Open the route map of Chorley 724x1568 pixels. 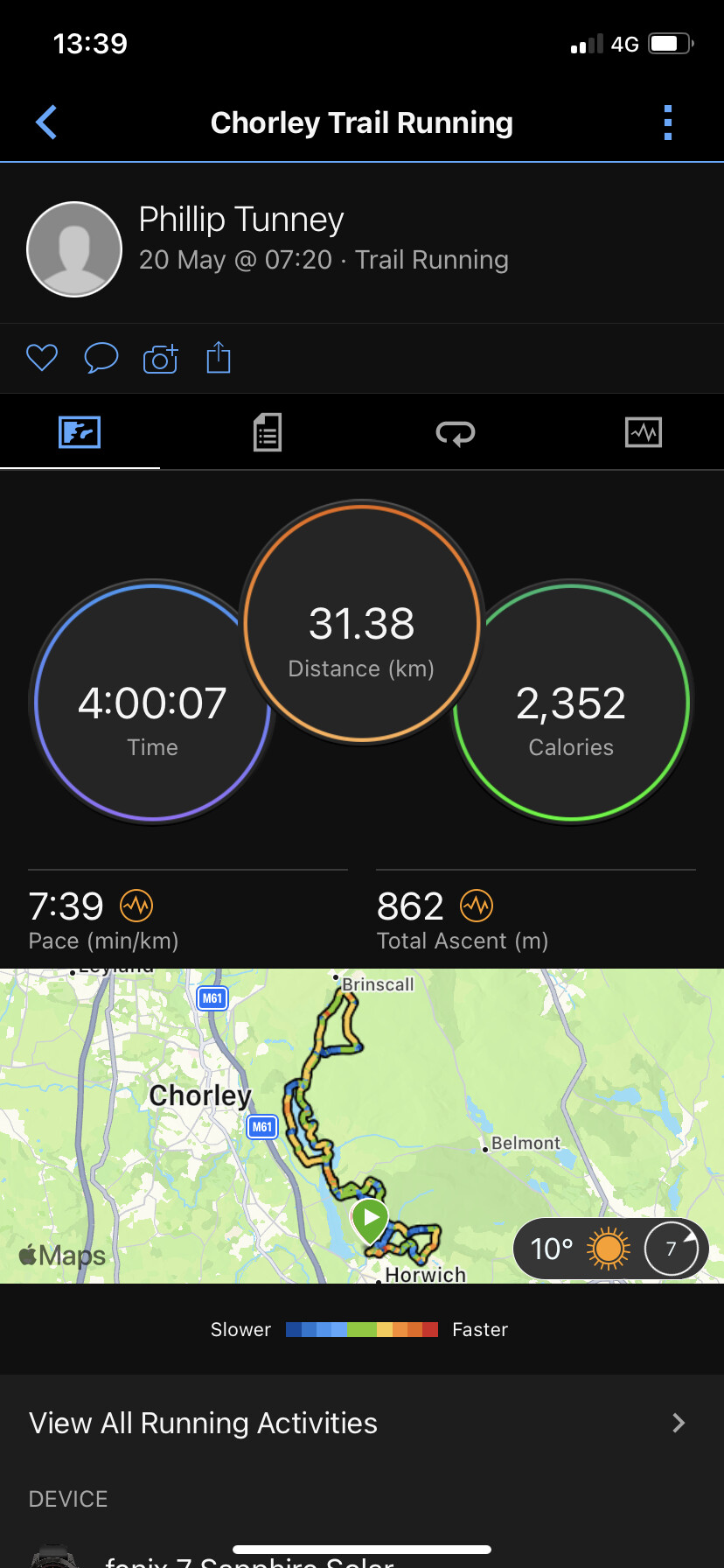(x=362, y=1126)
